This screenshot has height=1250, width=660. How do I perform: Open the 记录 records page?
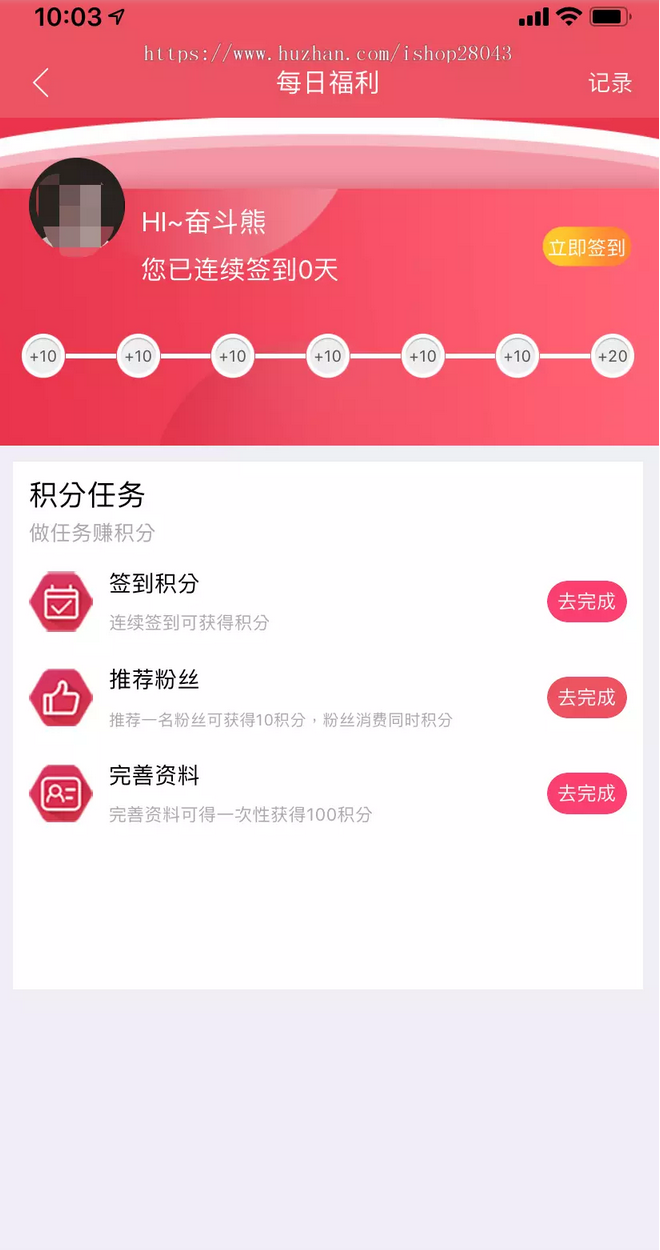[610, 83]
